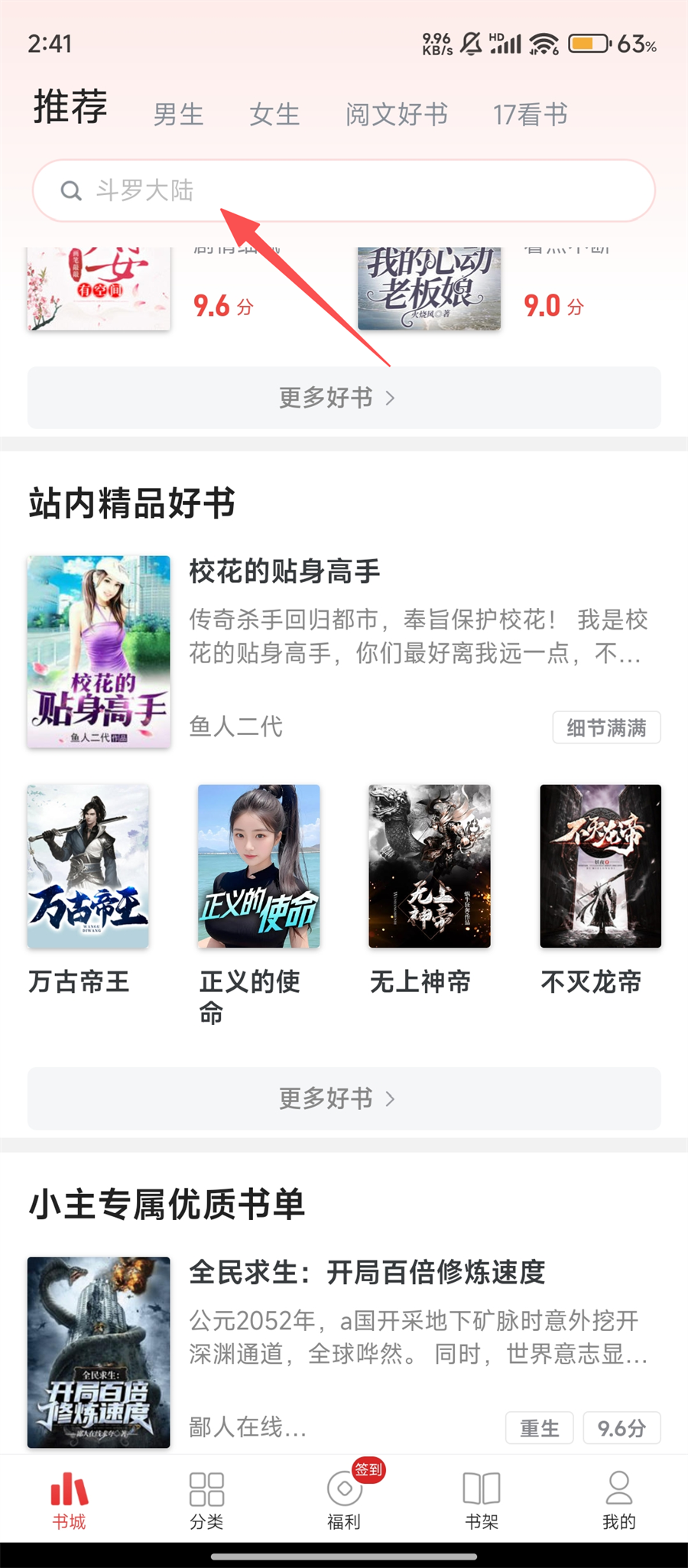The width and height of the screenshot is (688, 1568).
Task: Open the book 万古帝王
Action: tap(88, 867)
